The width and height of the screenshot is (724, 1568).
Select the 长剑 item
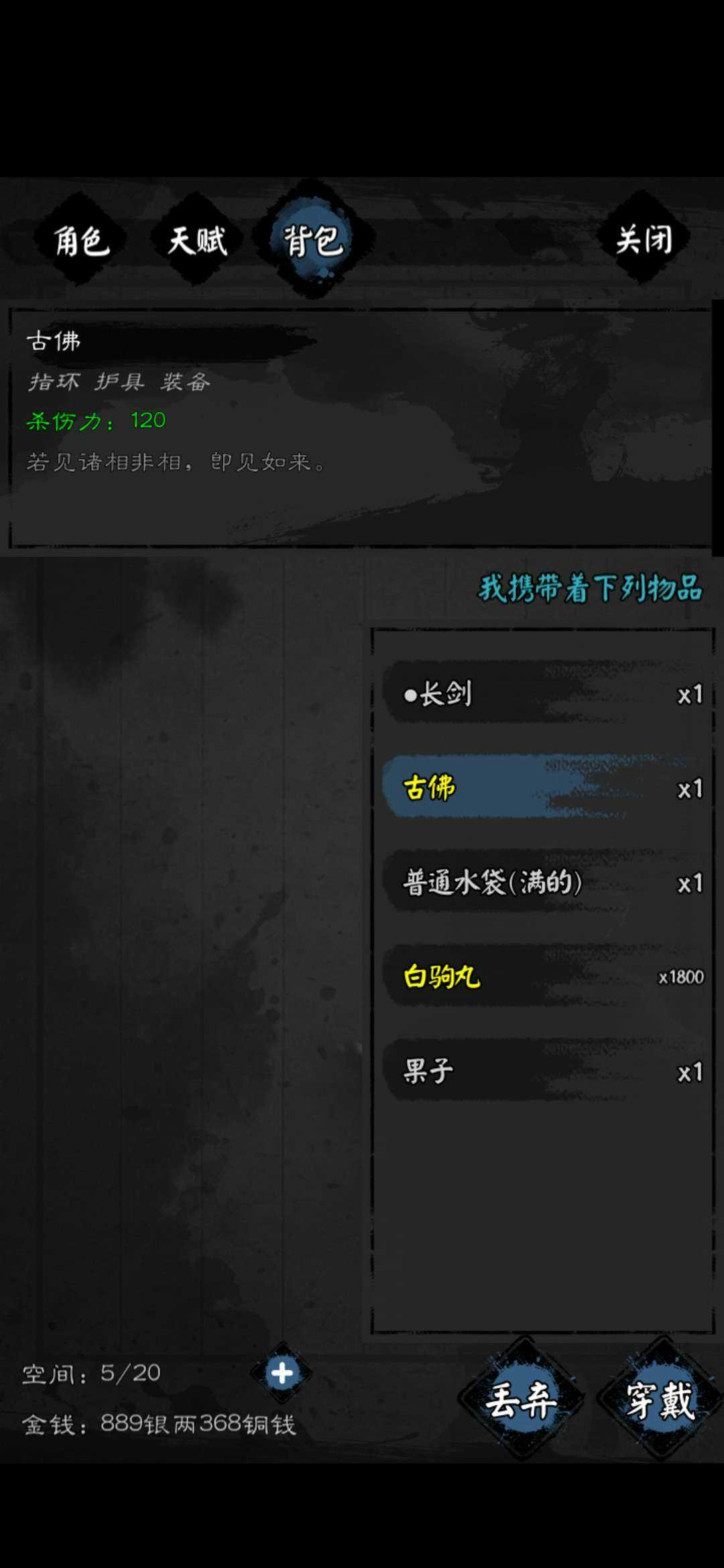tap(543, 694)
